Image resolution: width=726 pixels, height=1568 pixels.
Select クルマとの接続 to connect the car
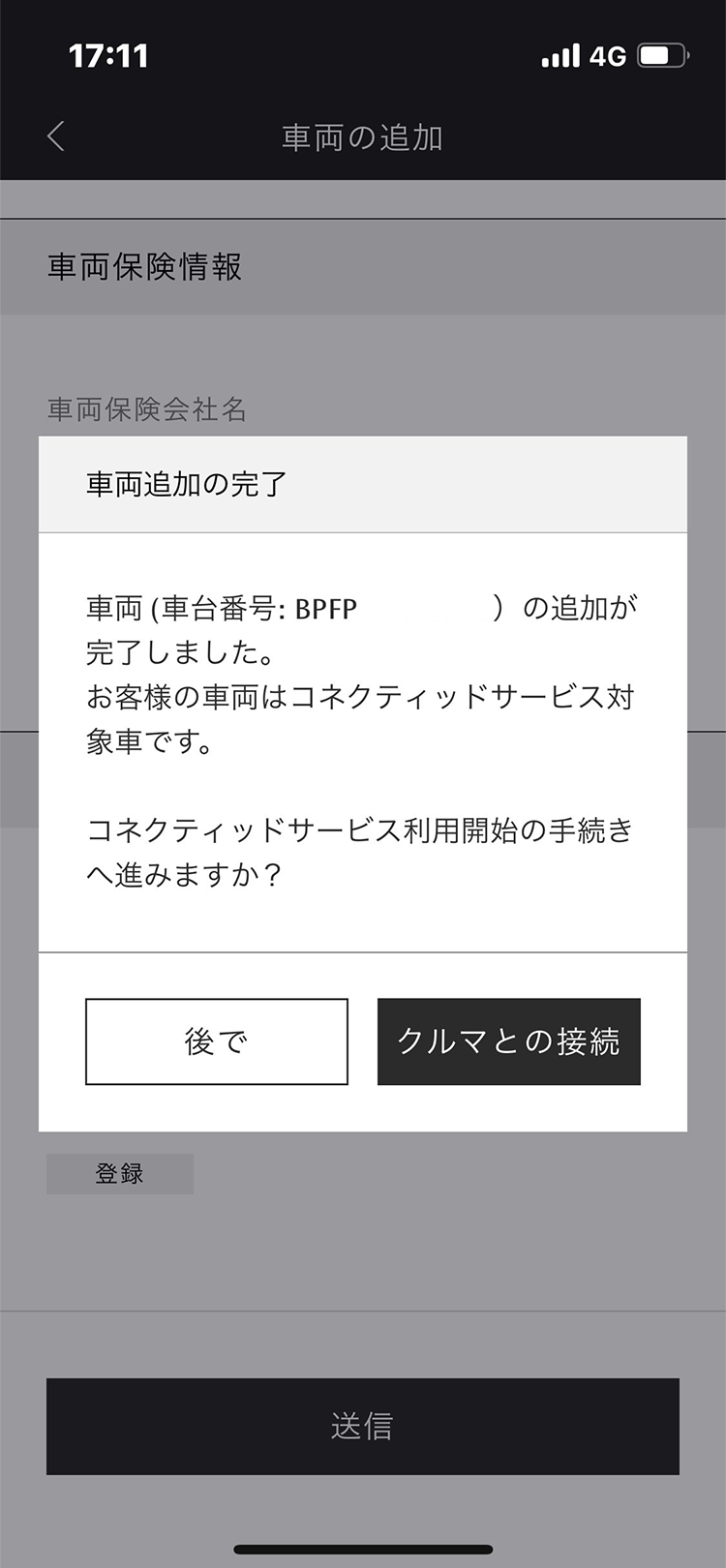pyautogui.click(x=508, y=1041)
